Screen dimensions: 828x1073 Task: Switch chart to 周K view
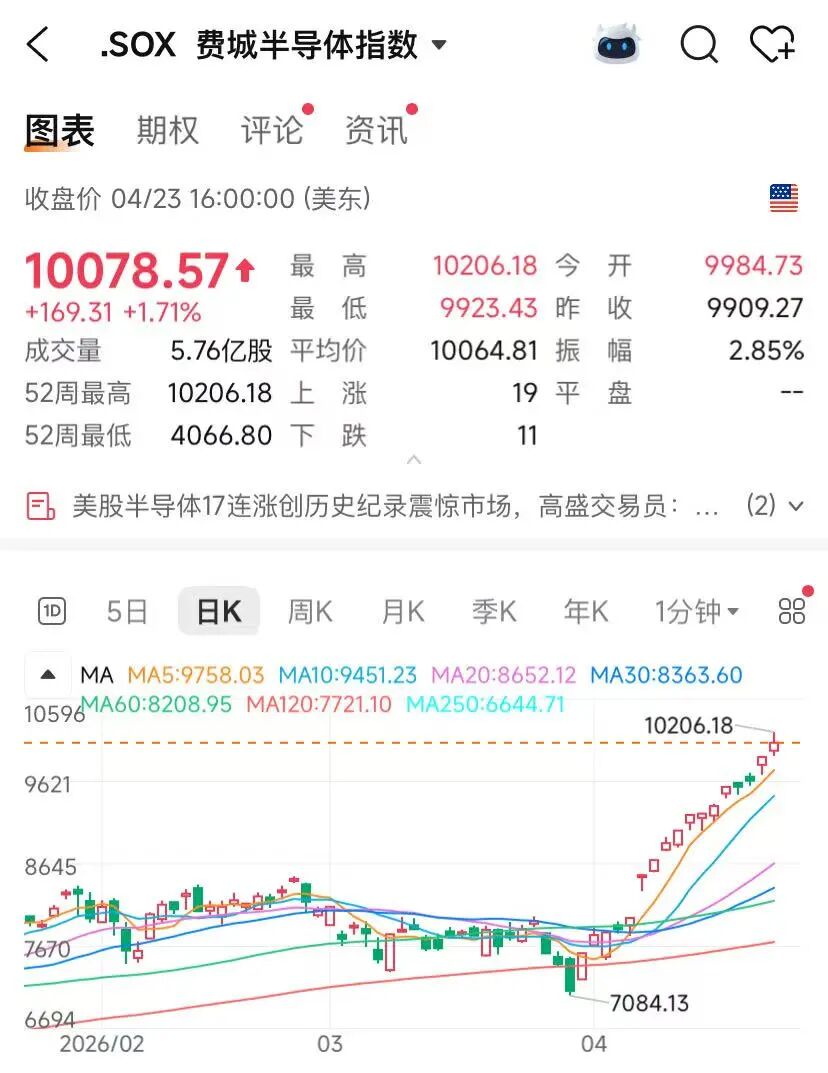point(310,611)
